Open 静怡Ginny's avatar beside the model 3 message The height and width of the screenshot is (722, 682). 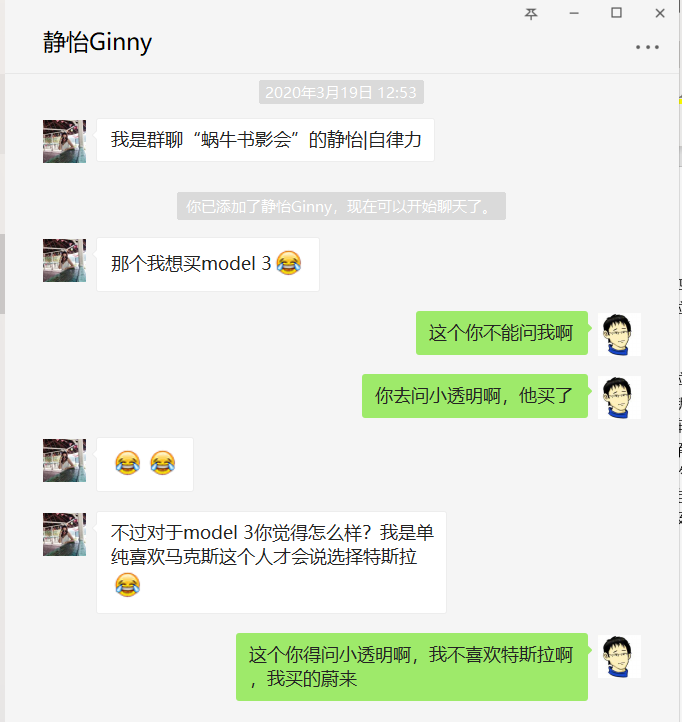tap(64, 260)
